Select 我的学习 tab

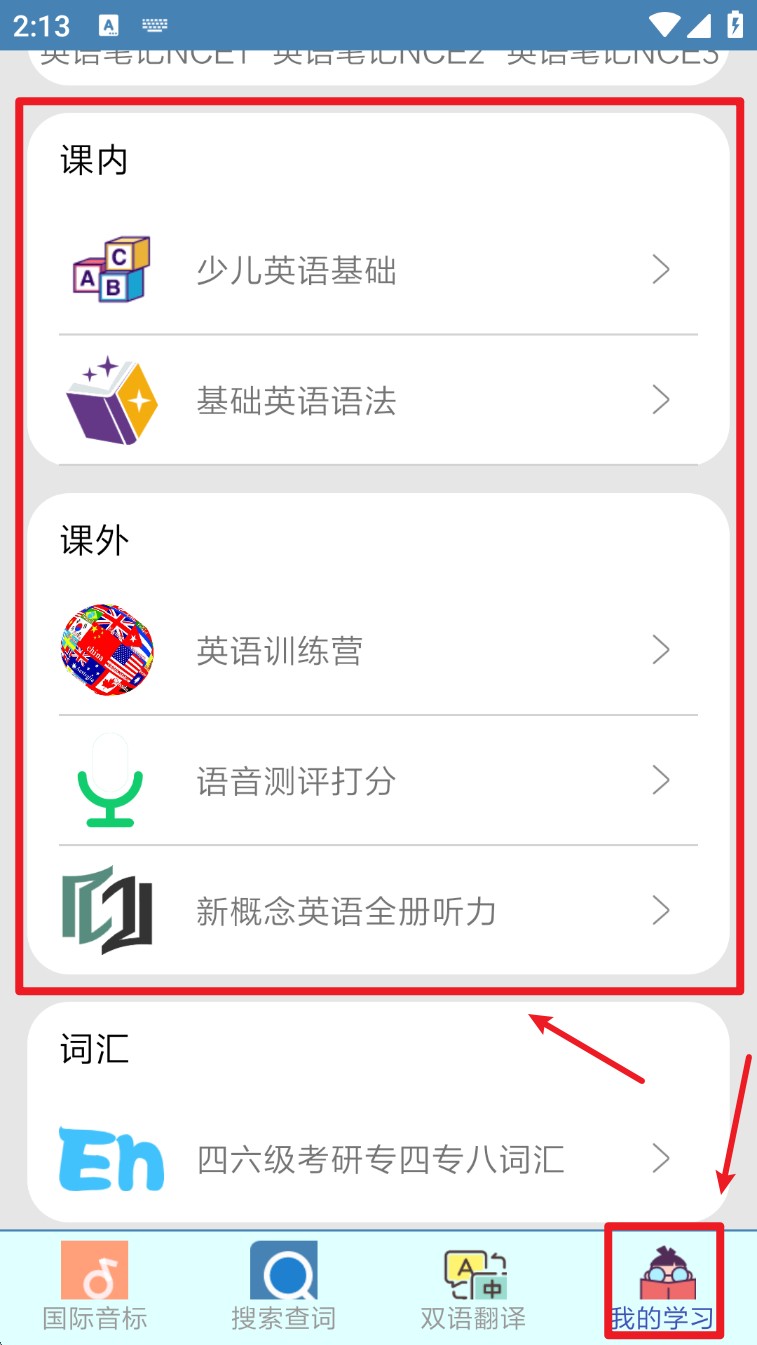click(x=663, y=1287)
